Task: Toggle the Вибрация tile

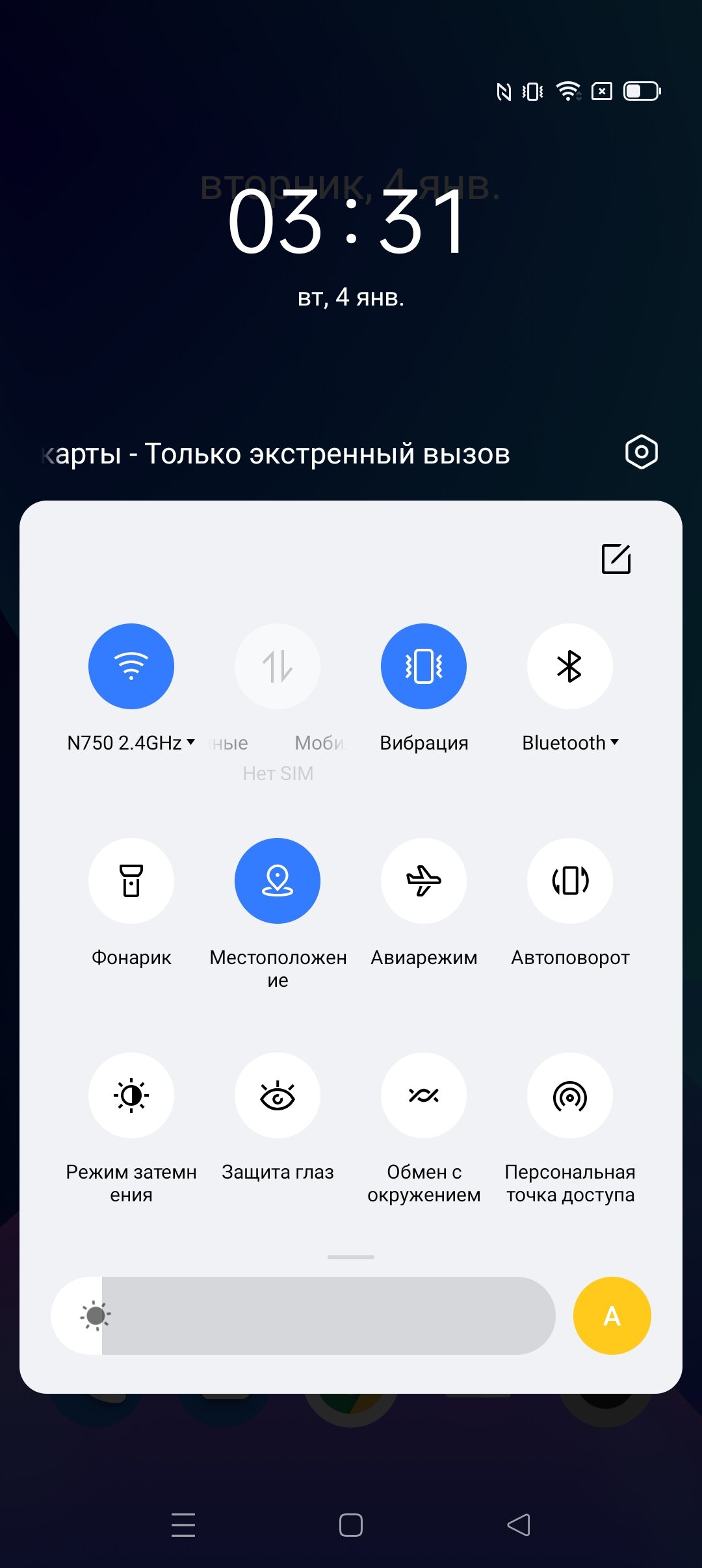Action: (x=424, y=666)
